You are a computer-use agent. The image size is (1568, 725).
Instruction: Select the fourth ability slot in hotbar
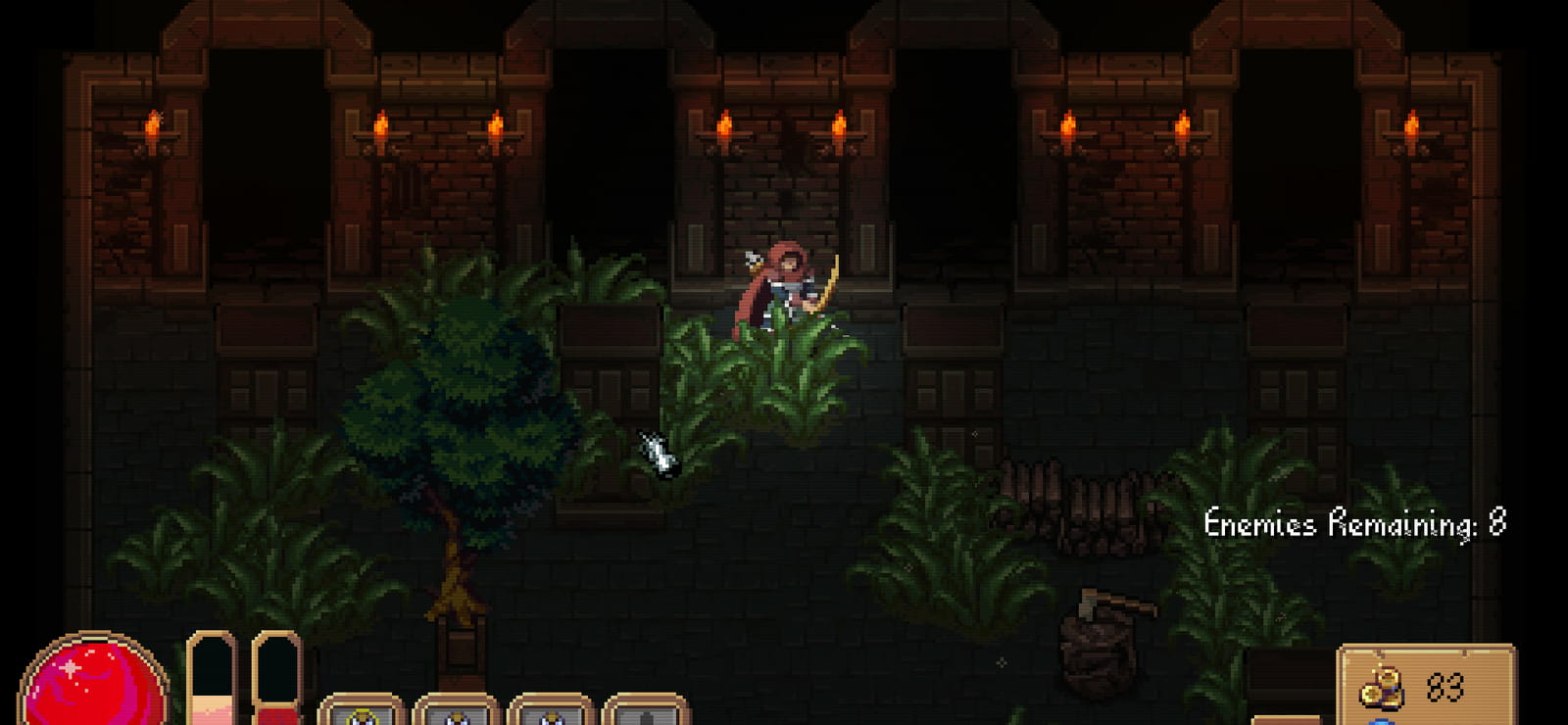[646, 709]
